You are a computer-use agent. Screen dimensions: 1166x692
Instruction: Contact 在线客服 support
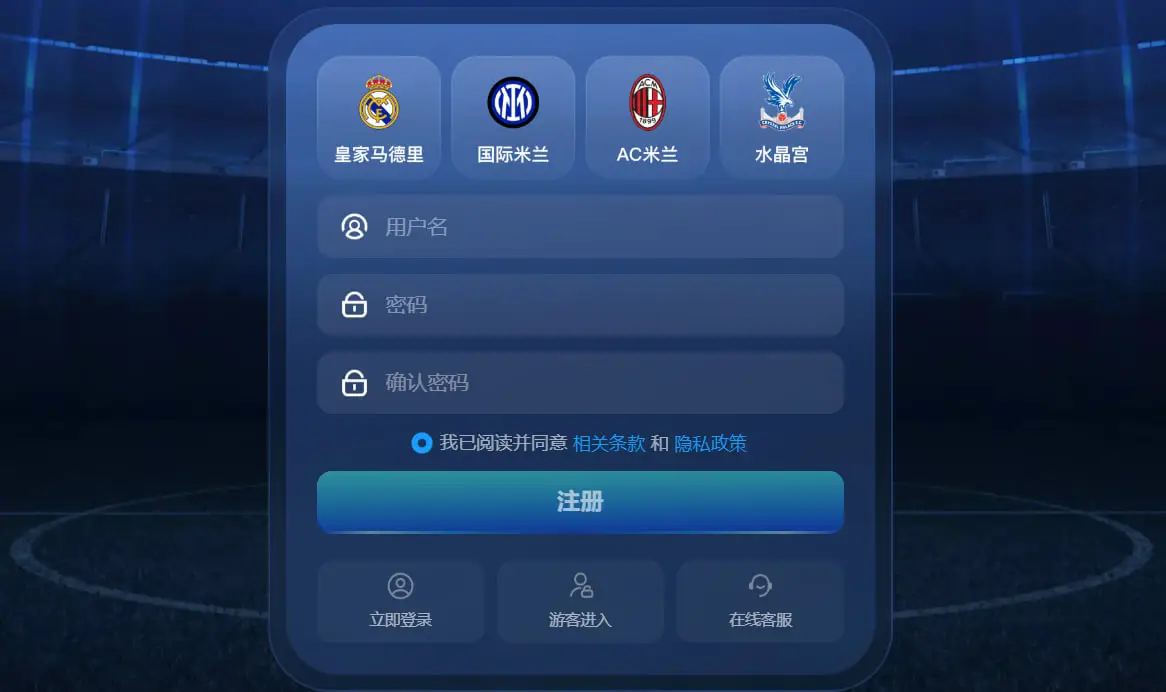pyautogui.click(x=760, y=601)
